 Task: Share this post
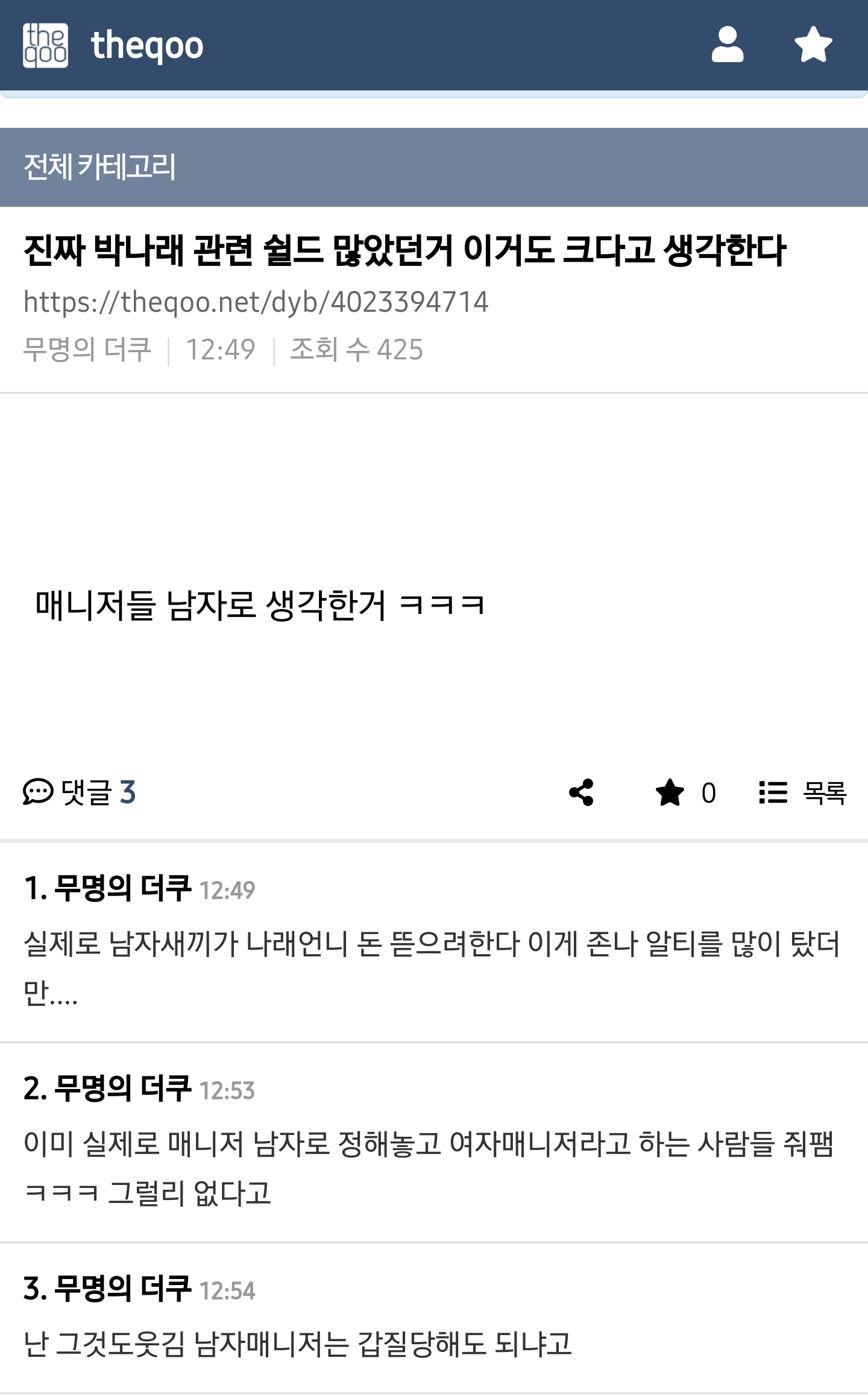[582, 792]
